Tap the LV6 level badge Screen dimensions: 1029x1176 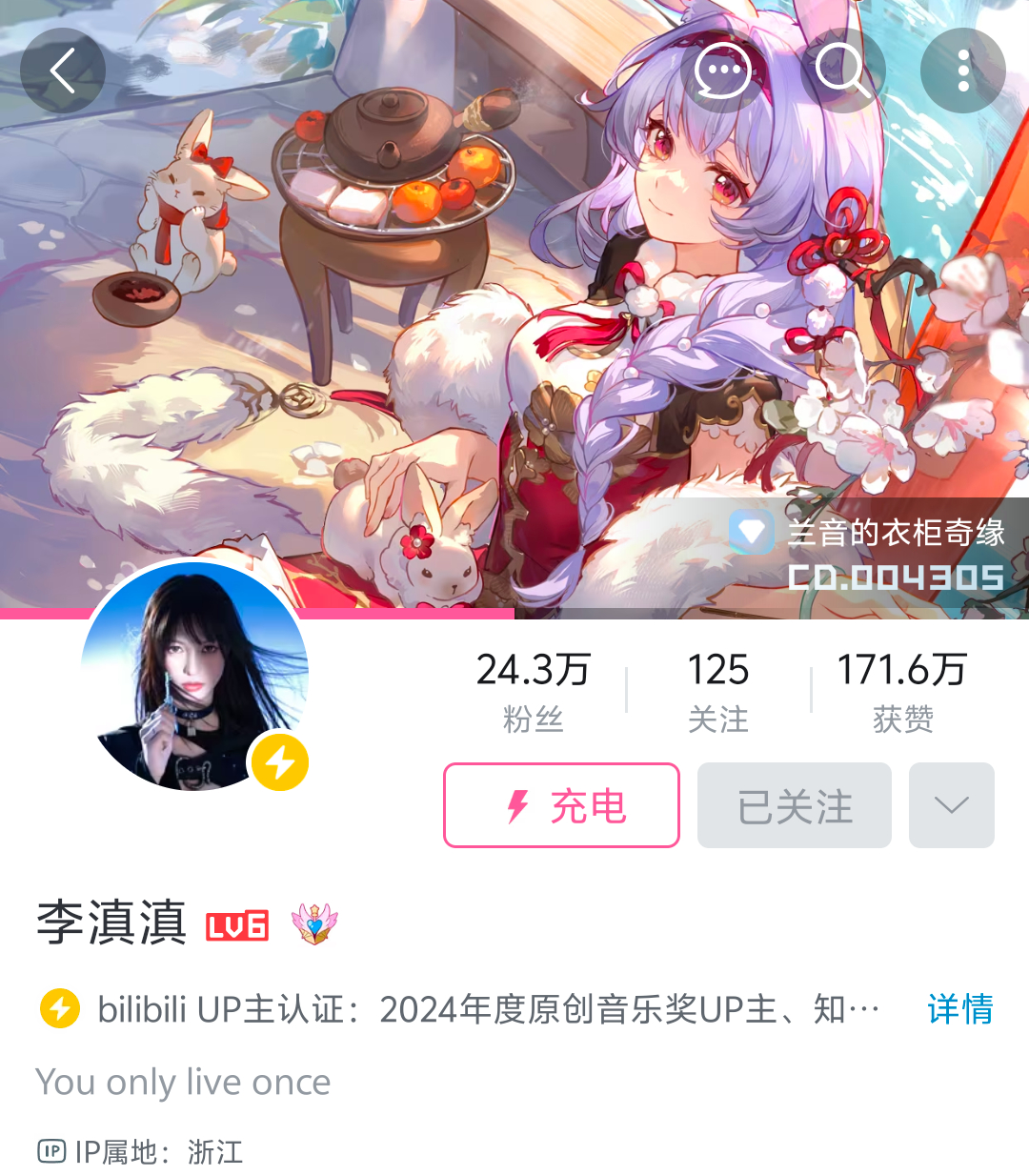237,925
